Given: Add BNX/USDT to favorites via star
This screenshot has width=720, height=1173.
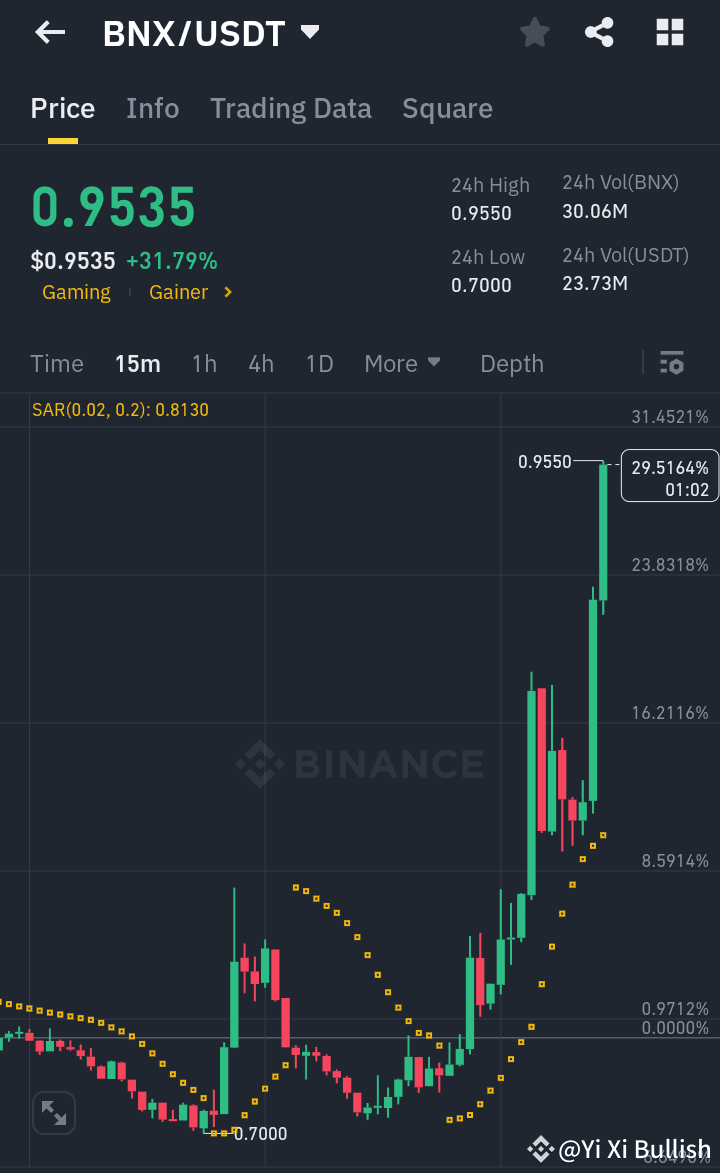Looking at the screenshot, I should [534, 32].
